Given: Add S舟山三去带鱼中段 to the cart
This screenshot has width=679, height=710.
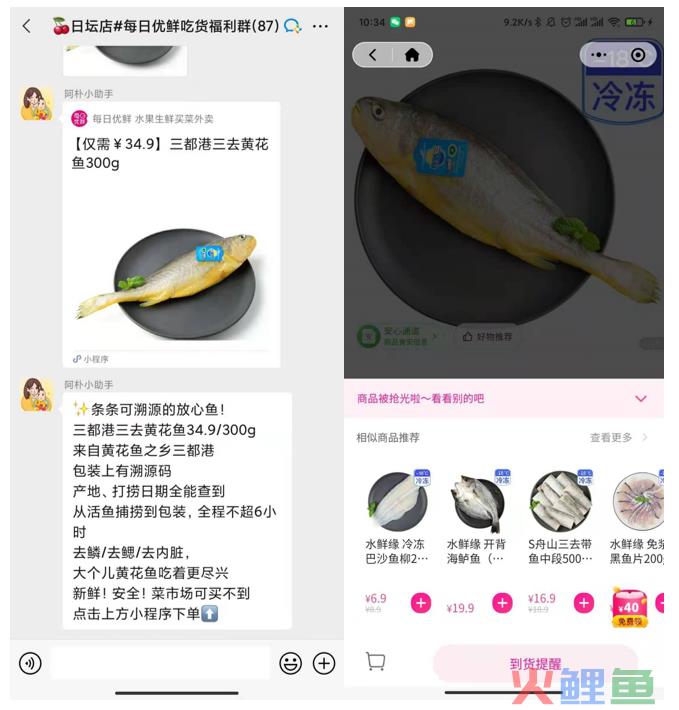Looking at the screenshot, I should pos(584,603).
